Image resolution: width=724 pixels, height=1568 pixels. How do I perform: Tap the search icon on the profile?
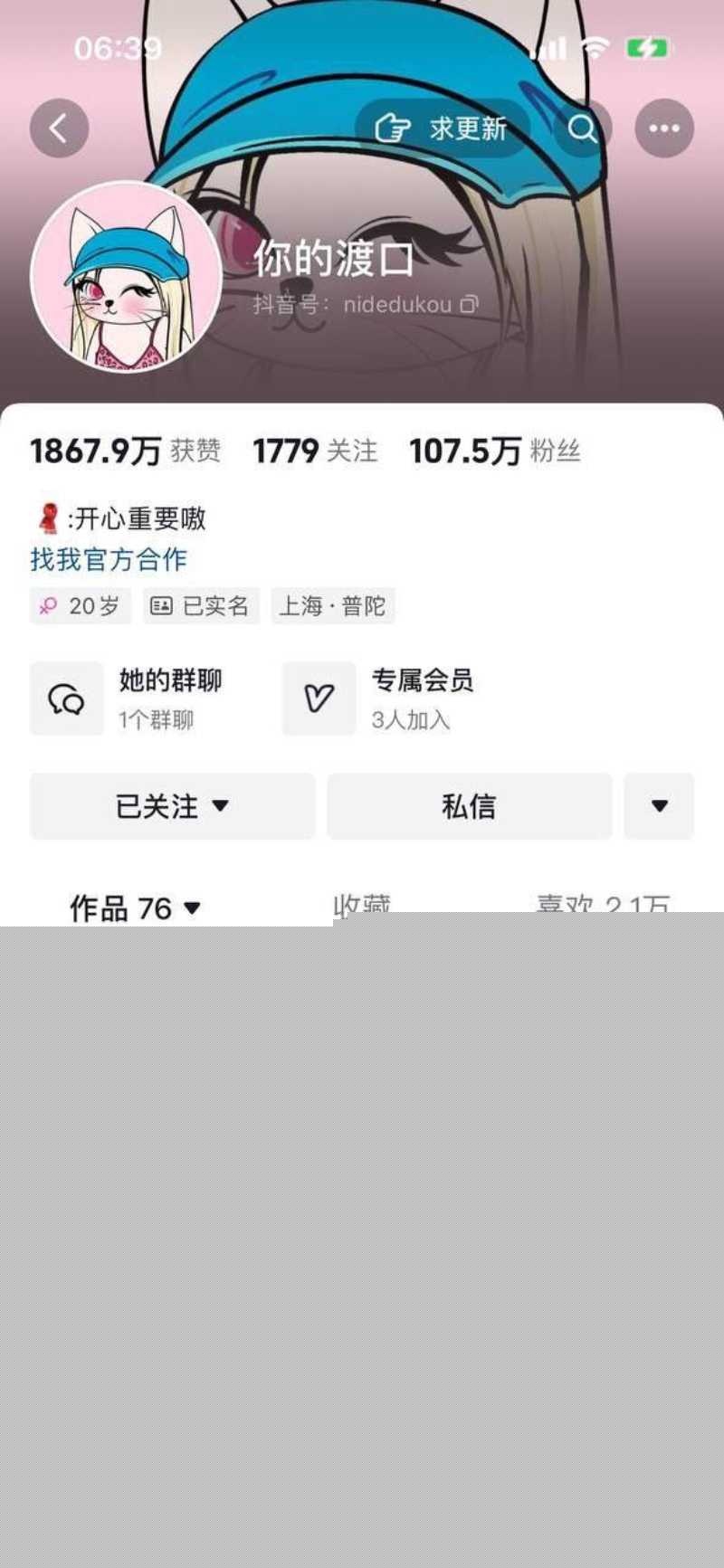[x=583, y=129]
